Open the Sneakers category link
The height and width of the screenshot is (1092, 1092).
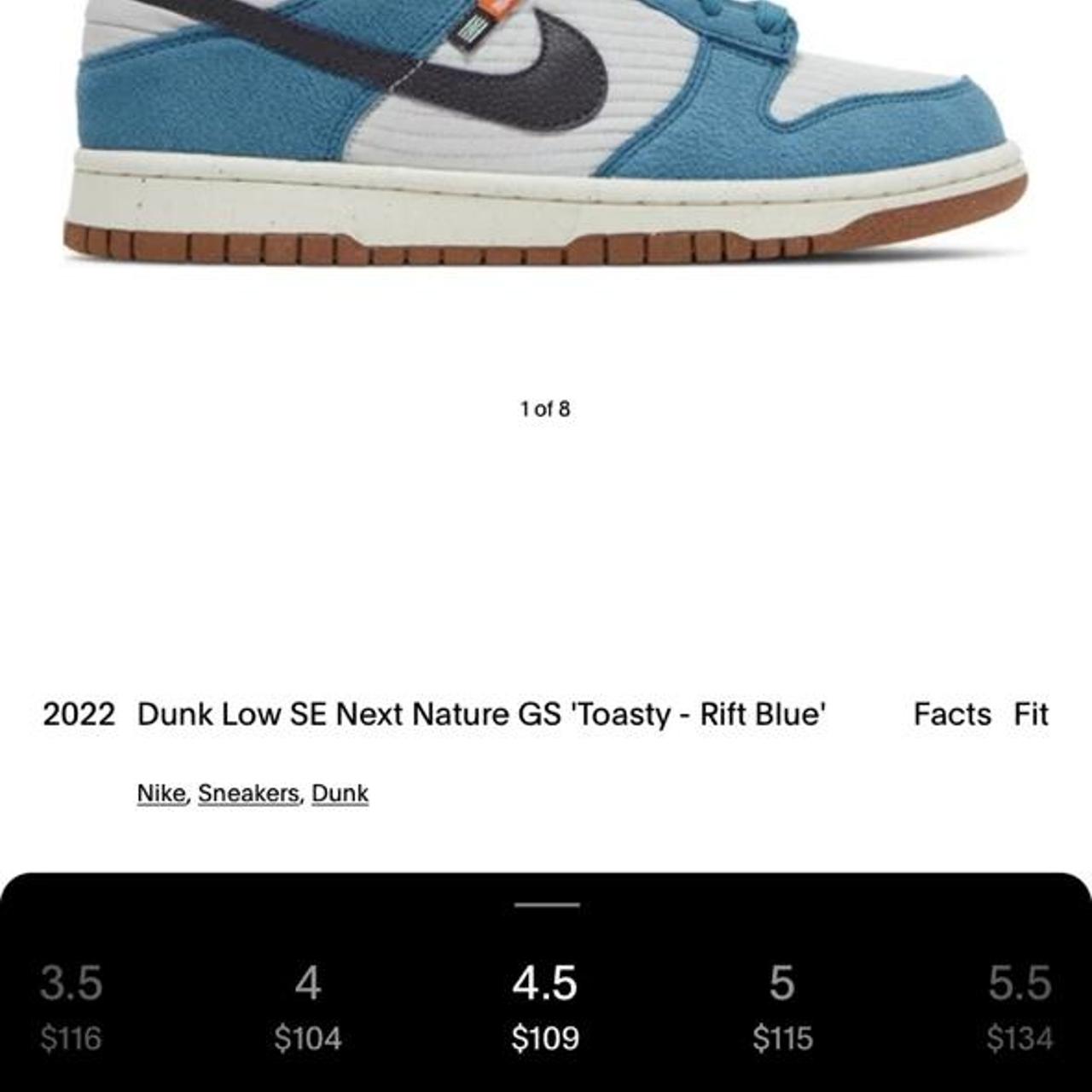(x=248, y=793)
